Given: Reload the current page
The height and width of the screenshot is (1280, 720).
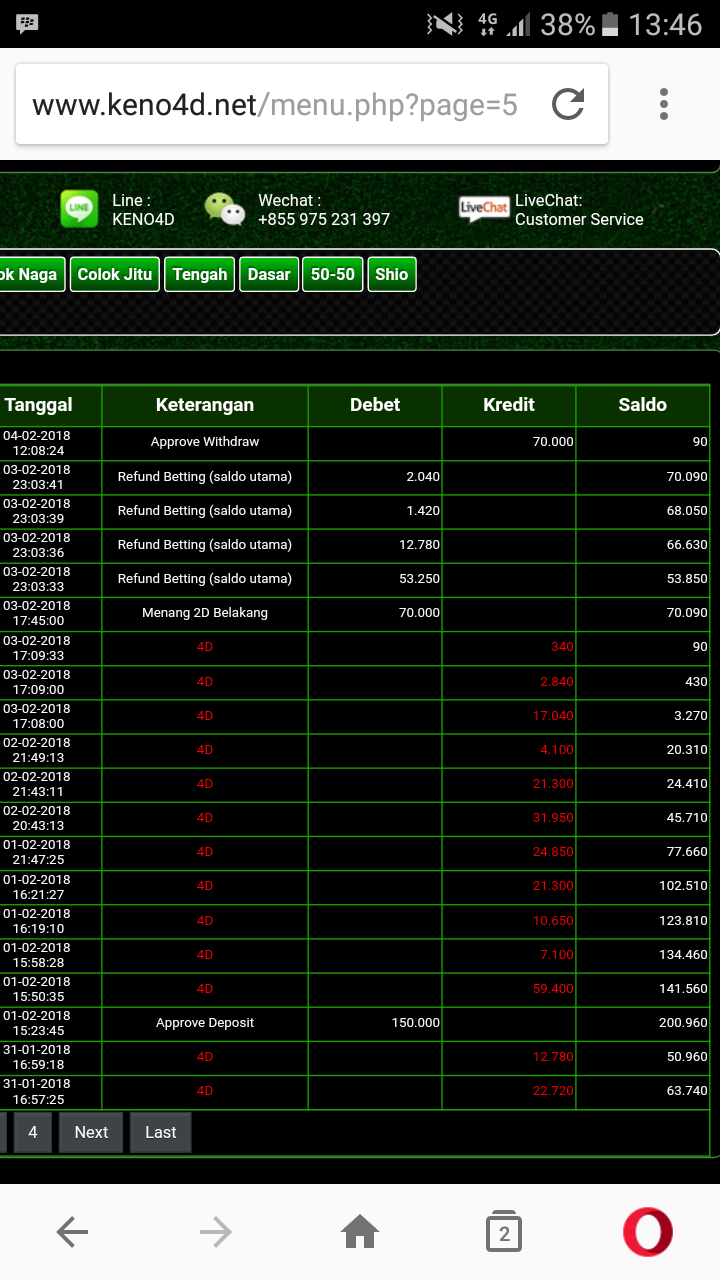Looking at the screenshot, I should coord(568,104).
